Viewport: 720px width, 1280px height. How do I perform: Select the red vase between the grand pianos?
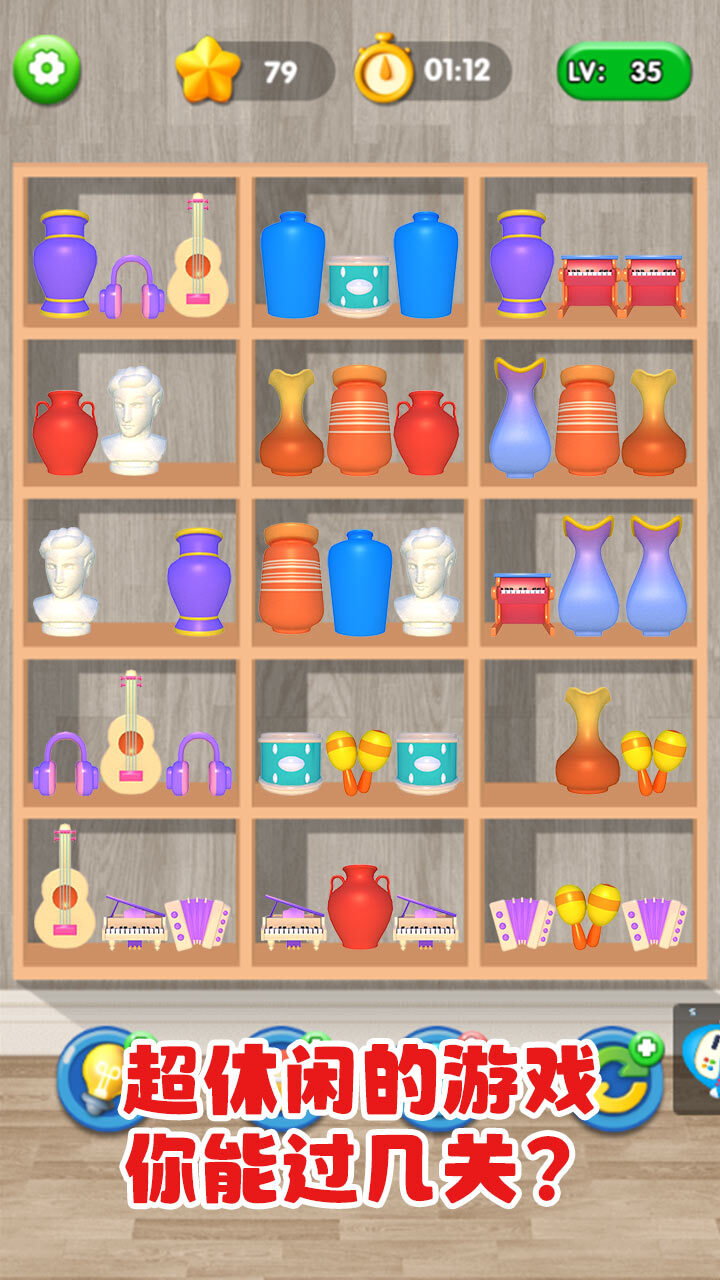[360, 906]
